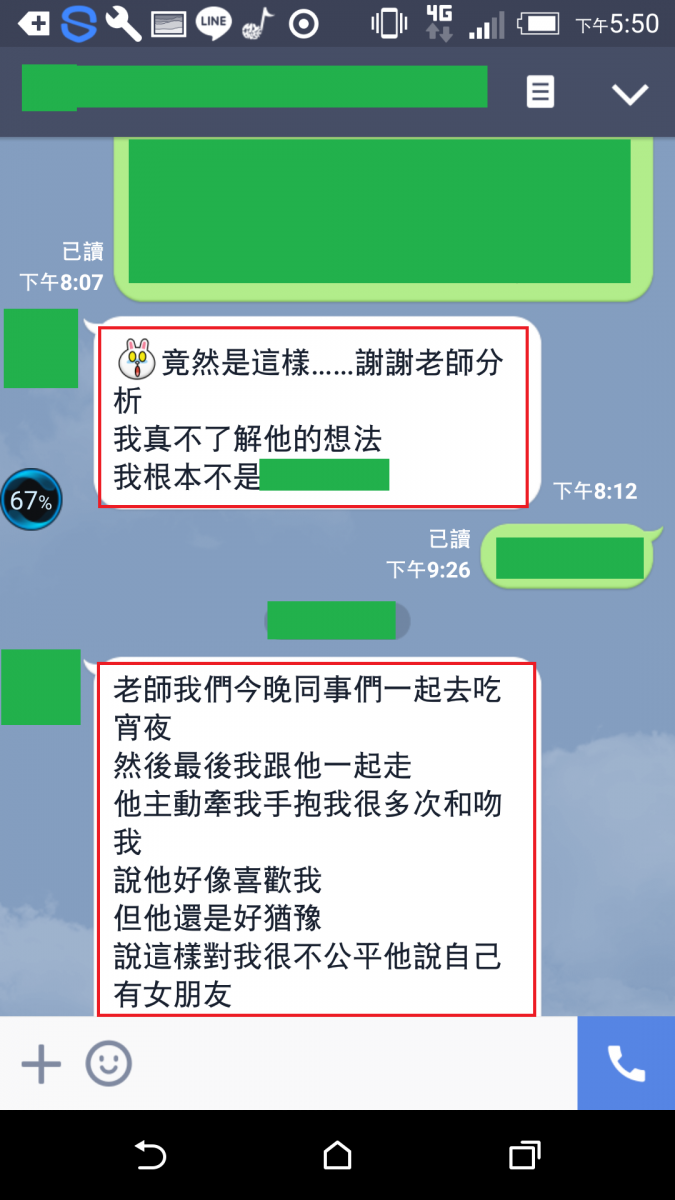Expand the chat options dropdown arrow
Viewport: 675px width, 1200px height.
(x=630, y=94)
